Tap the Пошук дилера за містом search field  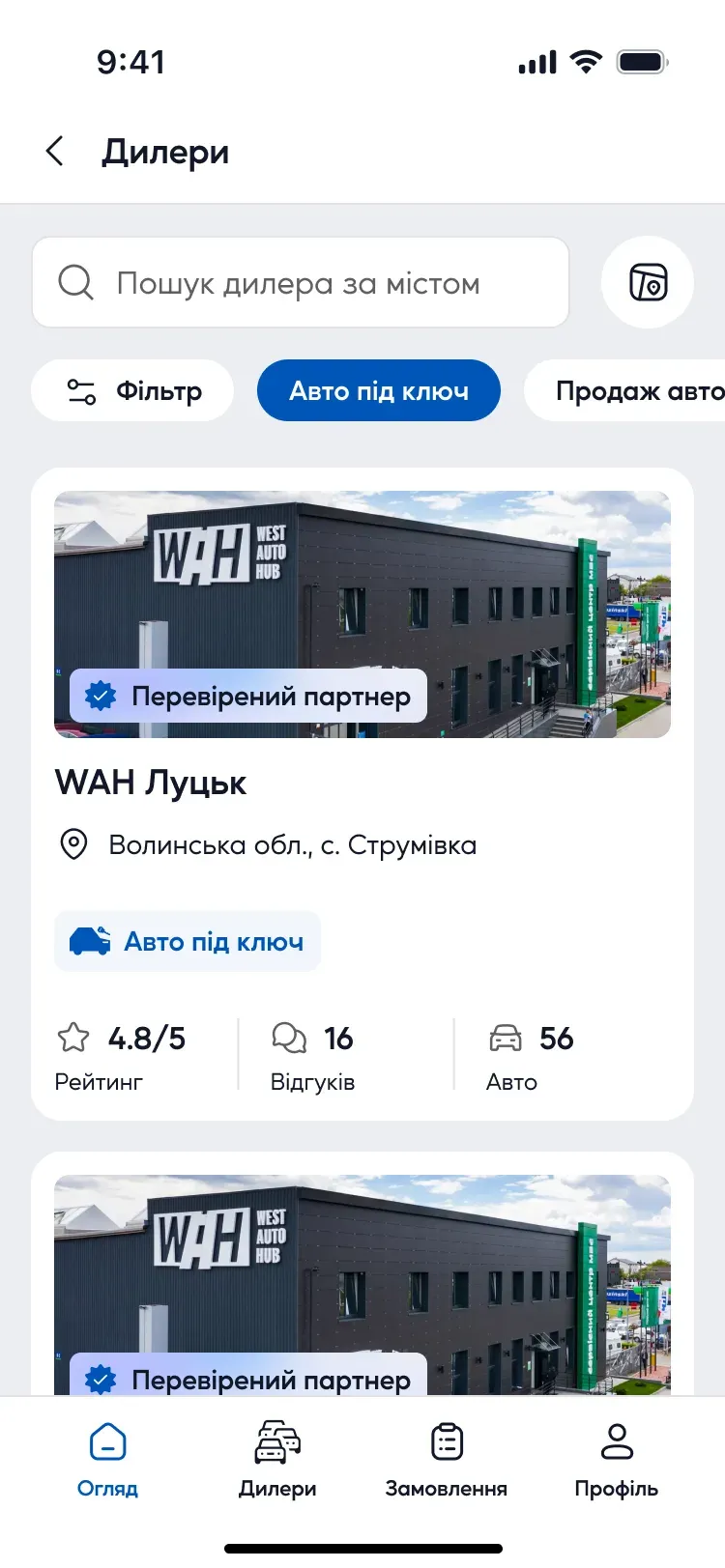click(x=301, y=283)
